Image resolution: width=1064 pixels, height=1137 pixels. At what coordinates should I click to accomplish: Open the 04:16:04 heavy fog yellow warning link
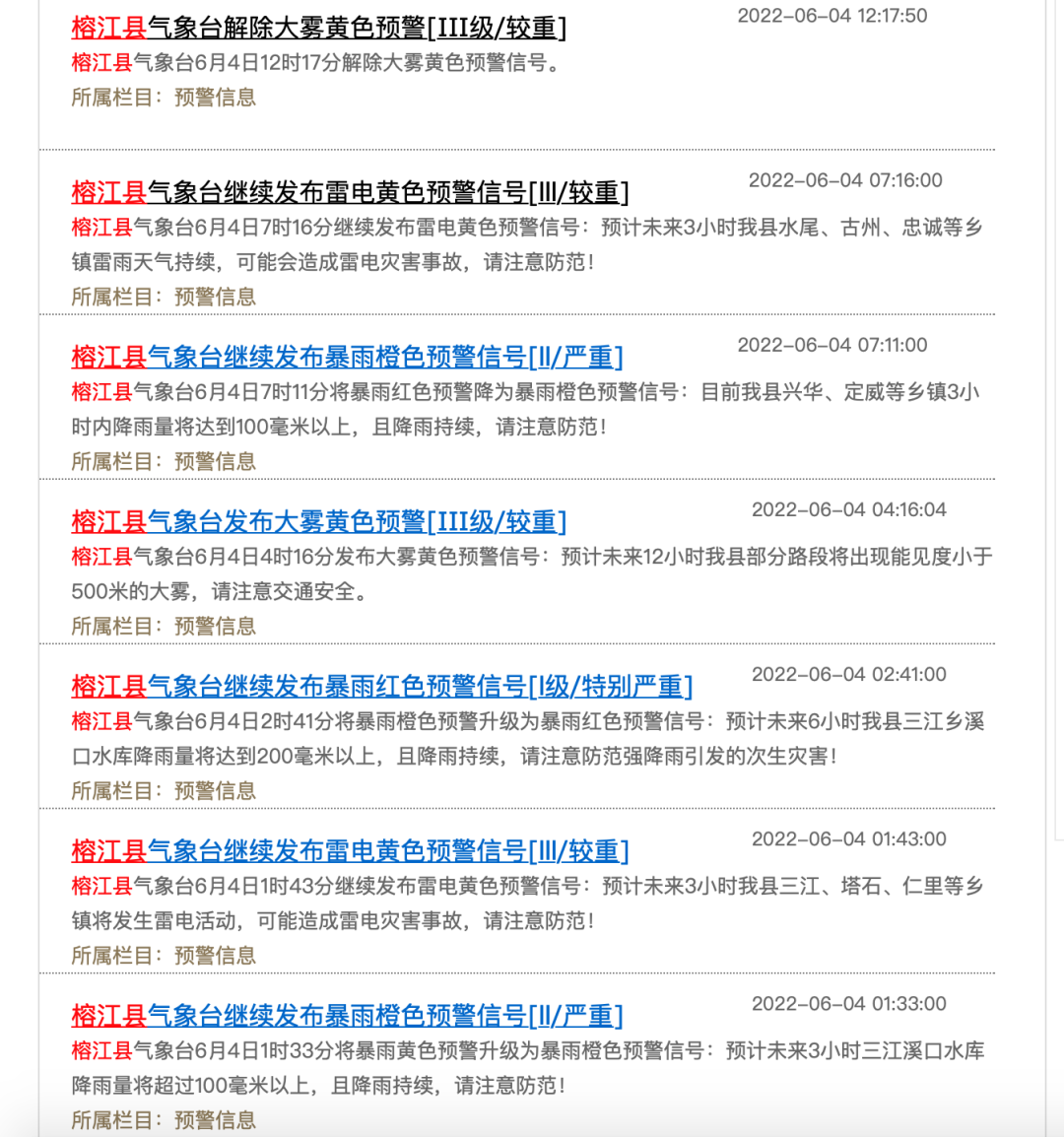click(318, 521)
